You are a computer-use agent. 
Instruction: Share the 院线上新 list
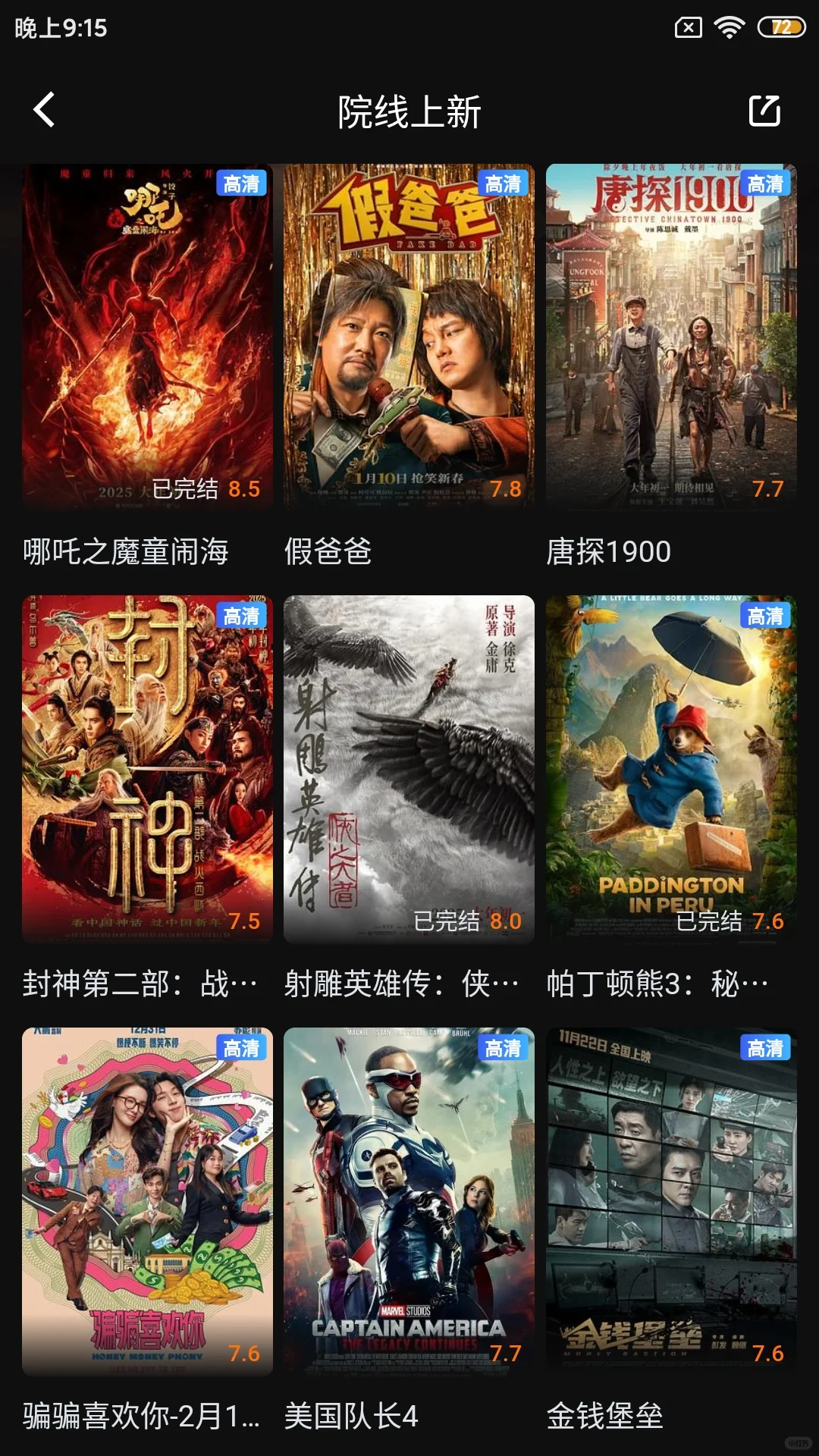click(x=764, y=111)
